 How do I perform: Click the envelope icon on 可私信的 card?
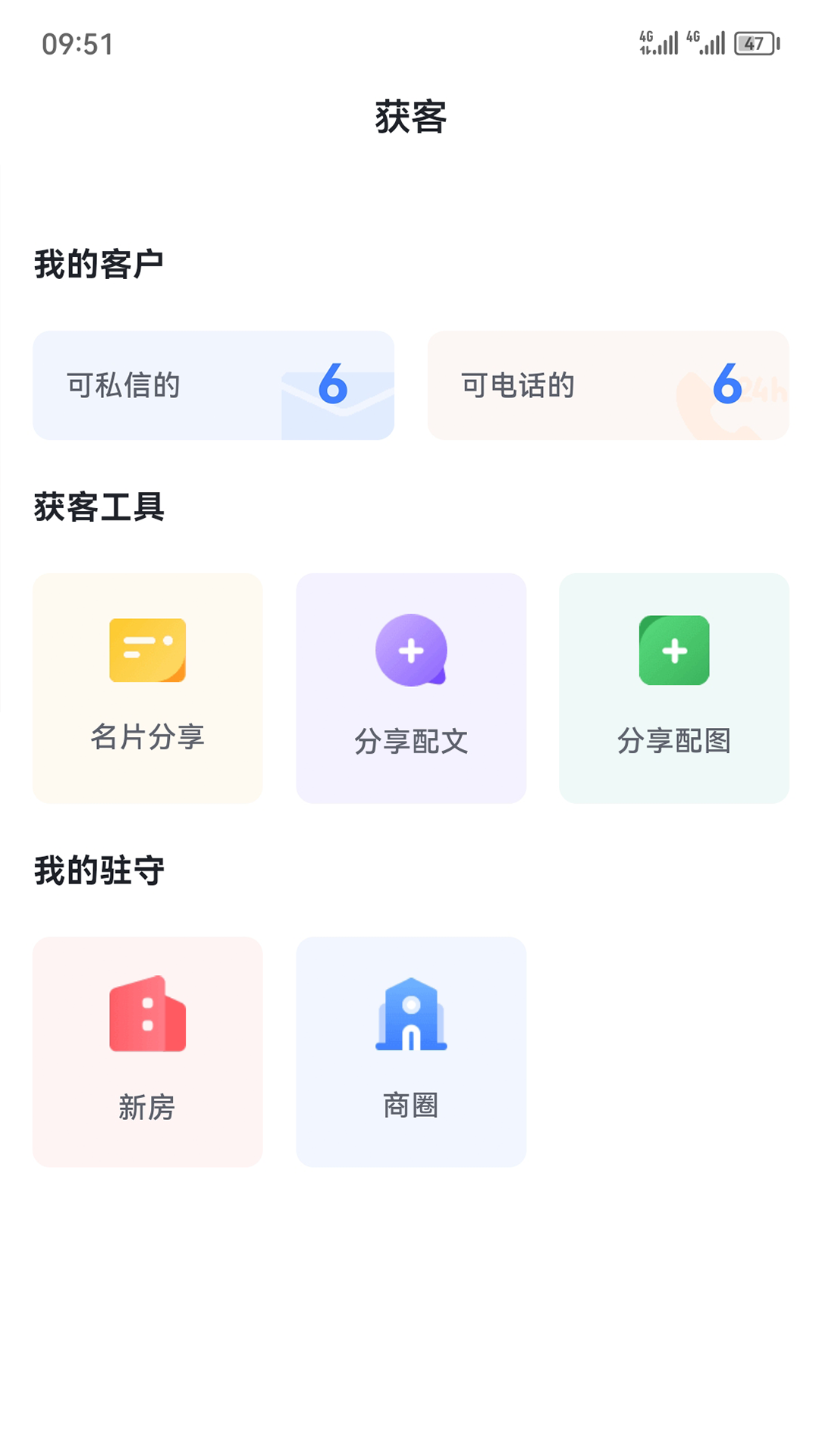pos(336,404)
